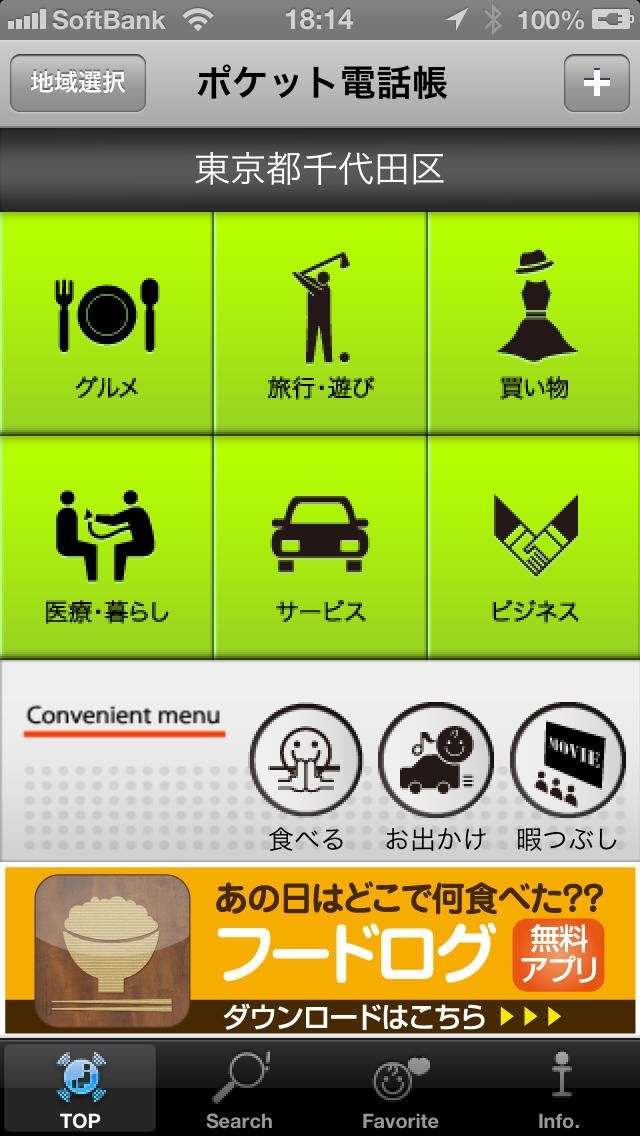Open the ビジネス category
Image resolution: width=640 pixels, height=1136 pixels.
point(535,547)
